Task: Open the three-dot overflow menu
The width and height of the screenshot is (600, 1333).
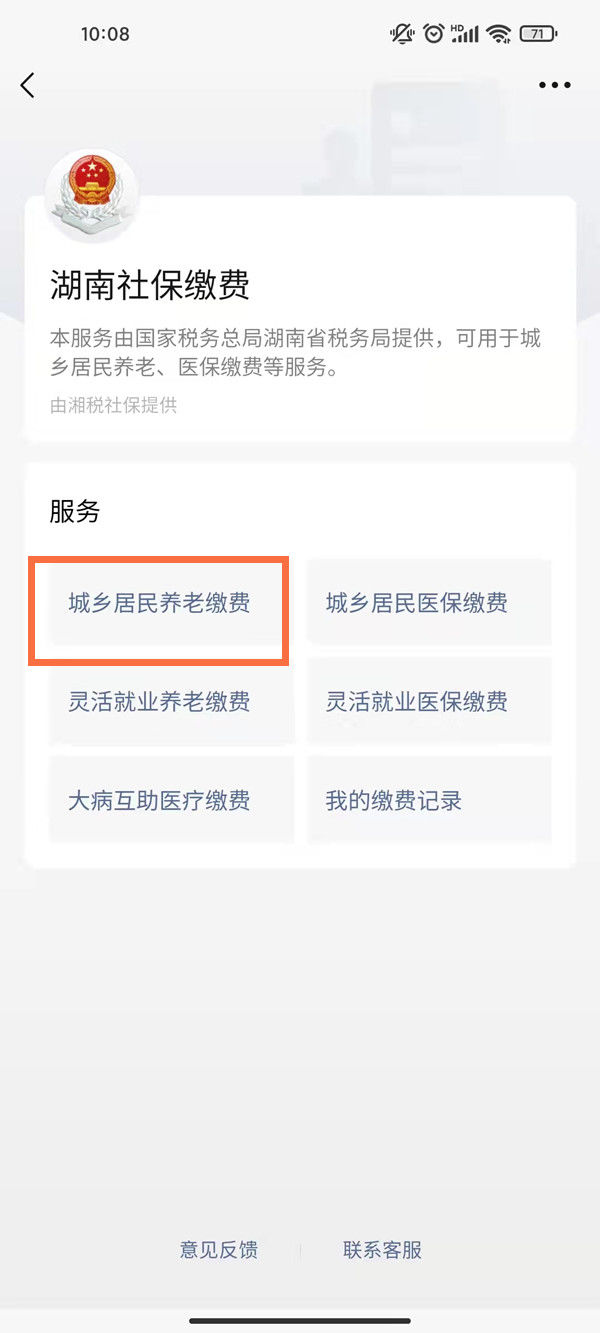Action: [x=555, y=86]
